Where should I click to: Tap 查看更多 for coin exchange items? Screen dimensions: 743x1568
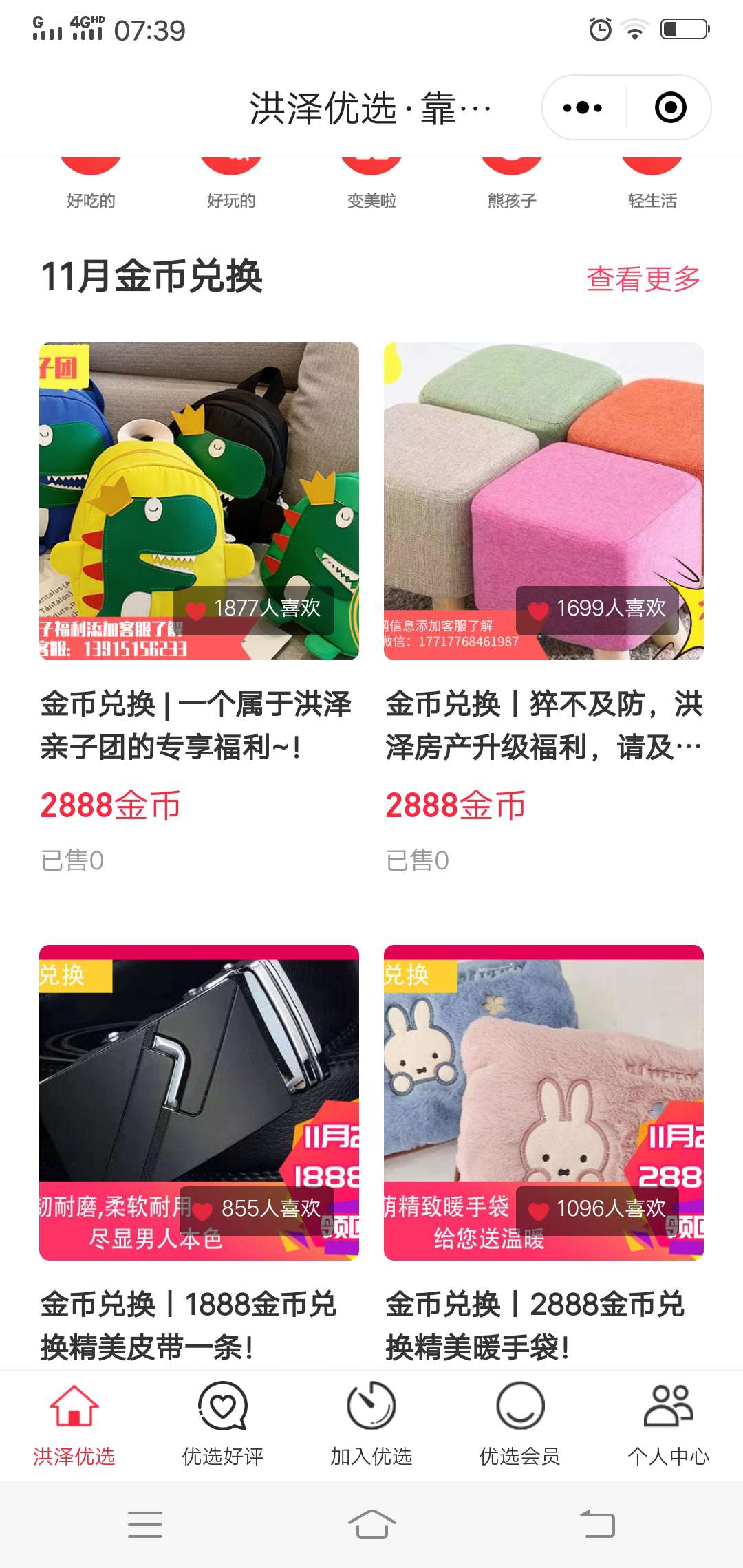coord(643,279)
